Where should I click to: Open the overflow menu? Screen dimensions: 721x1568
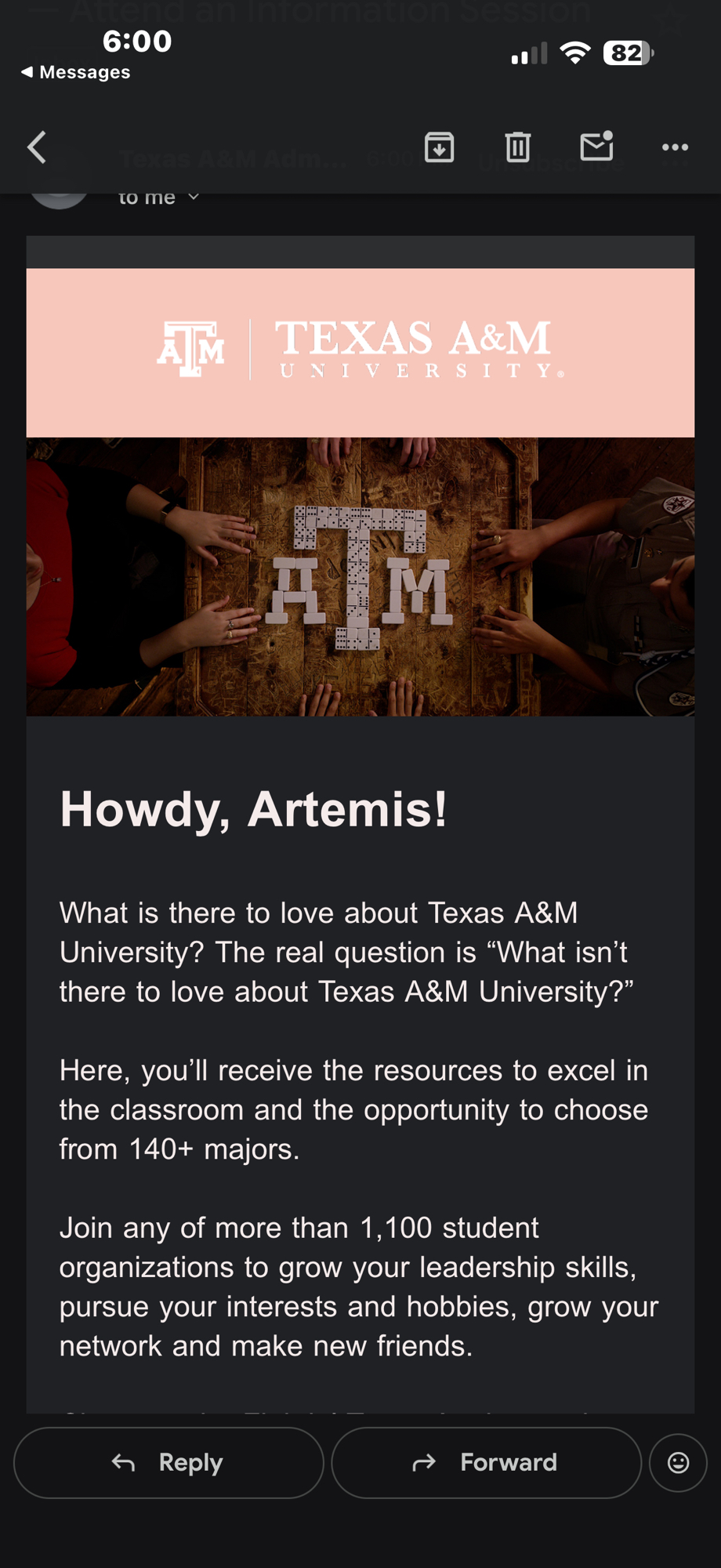(675, 147)
